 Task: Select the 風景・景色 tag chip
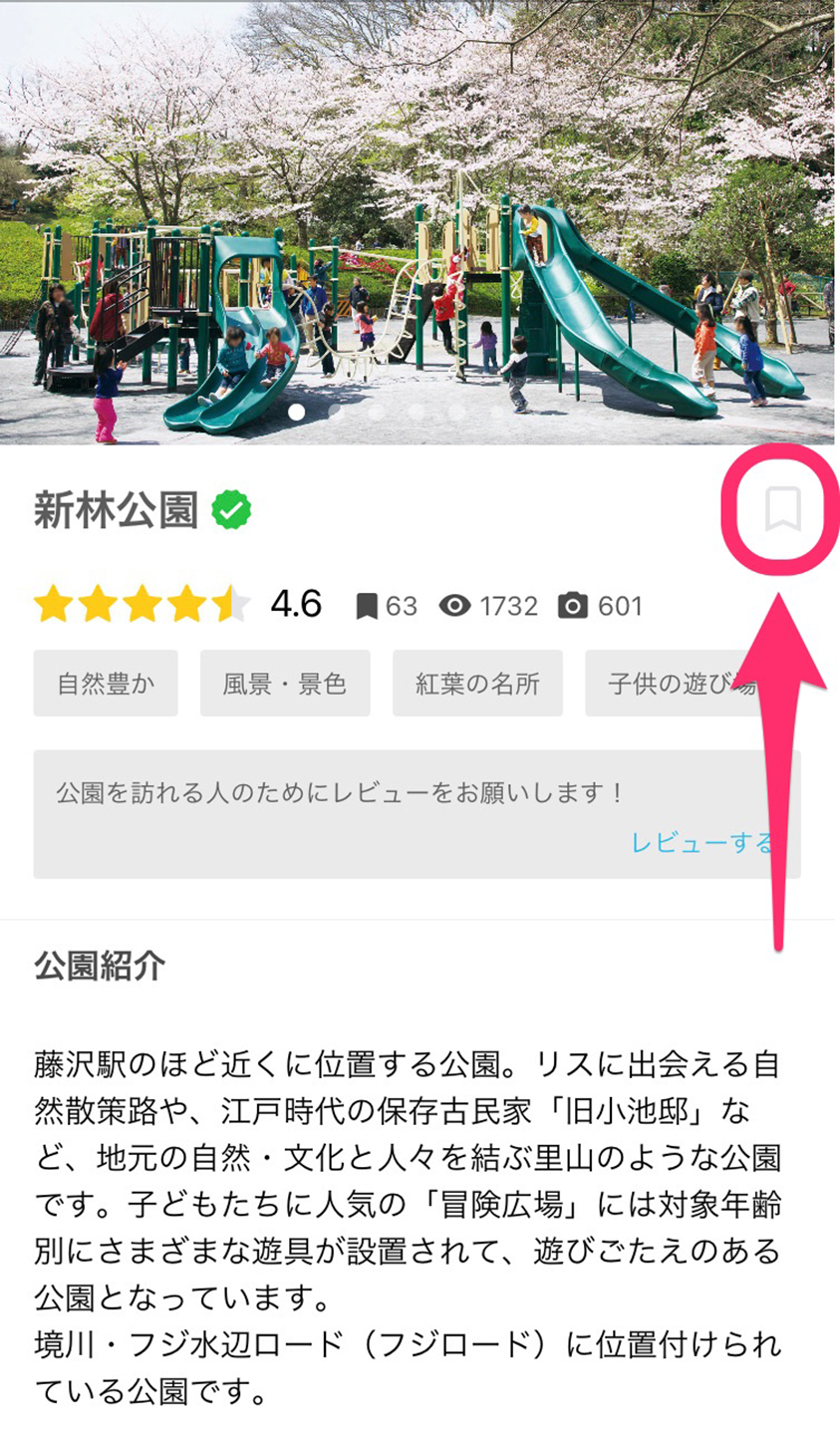click(285, 684)
